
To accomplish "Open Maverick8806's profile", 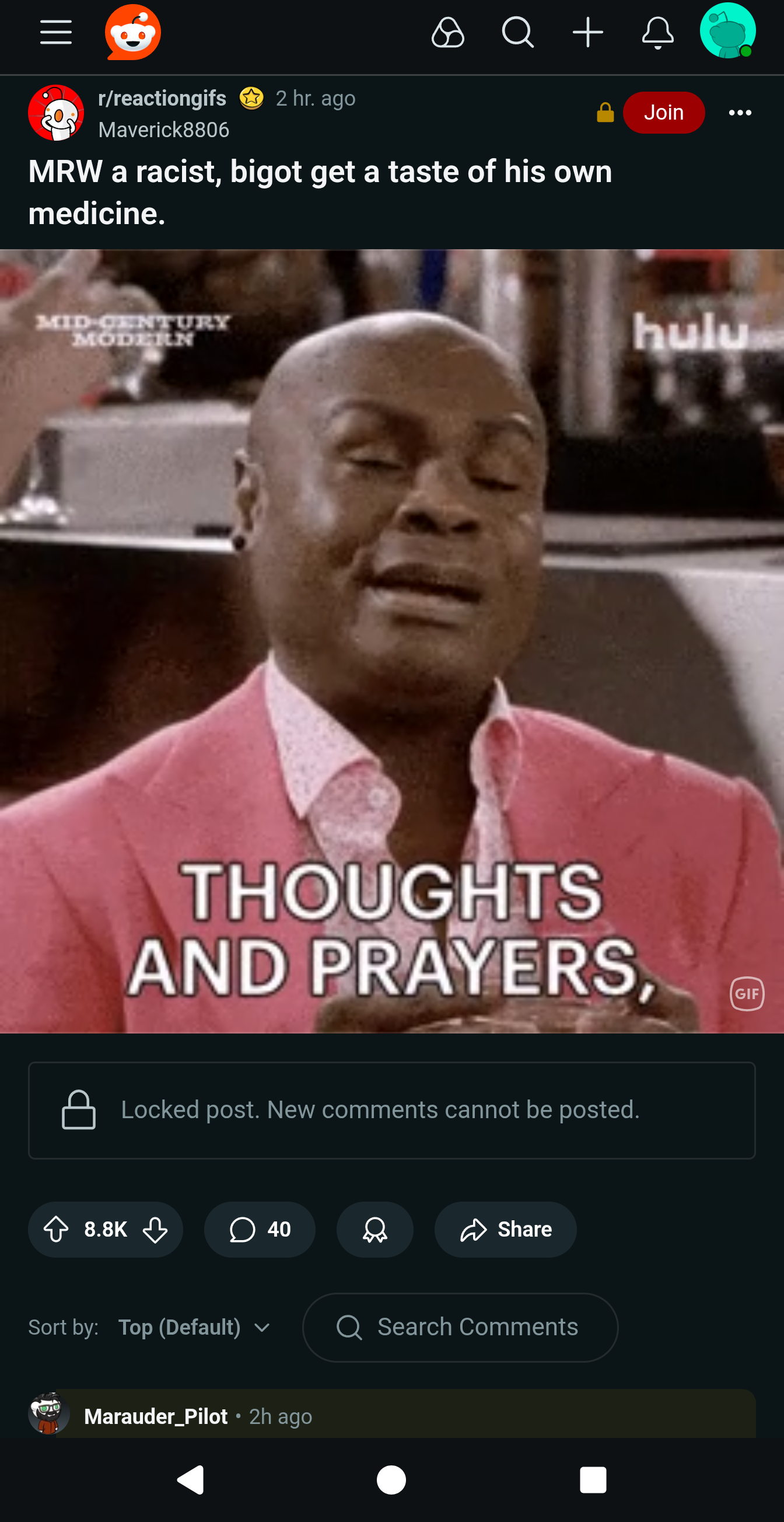I will click(x=163, y=130).
